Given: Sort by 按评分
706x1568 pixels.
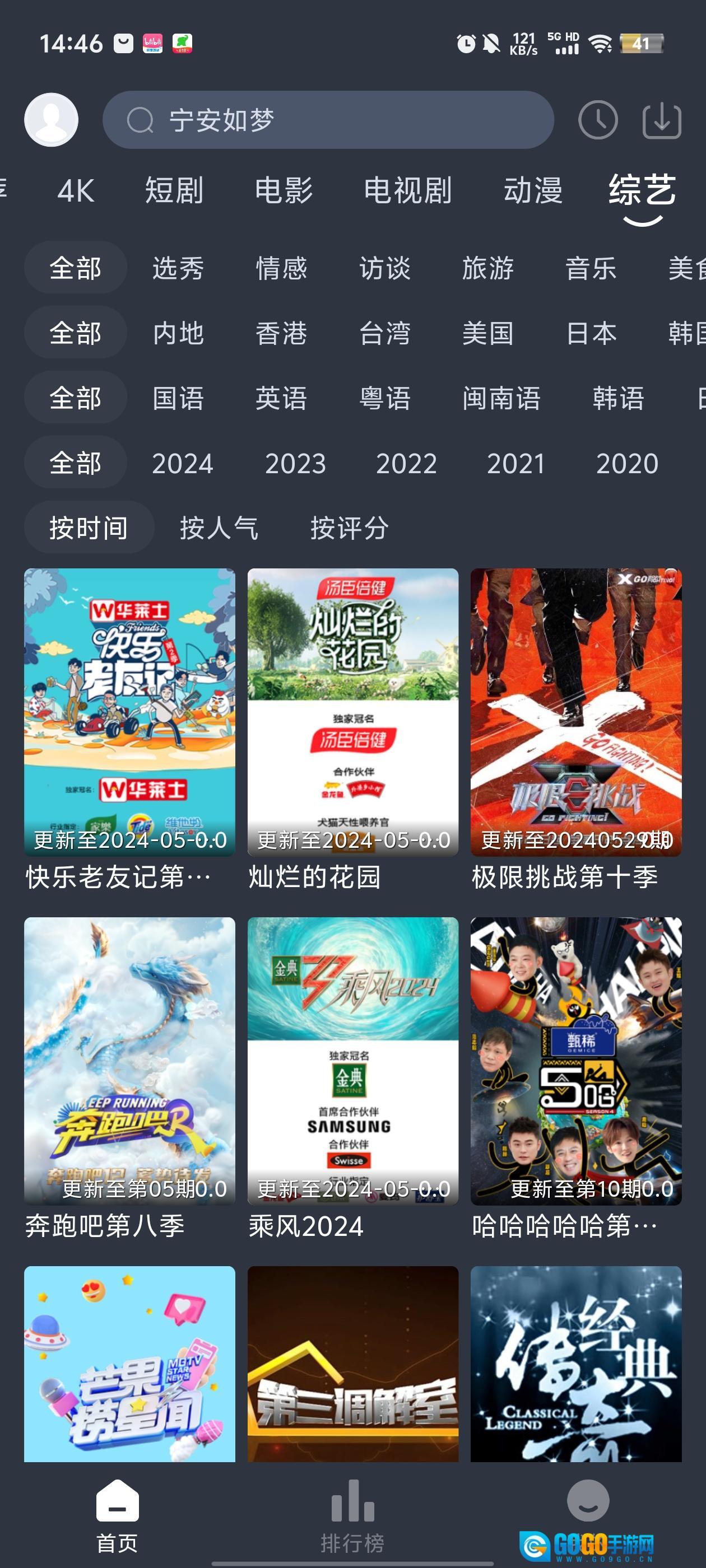Looking at the screenshot, I should 349,528.
